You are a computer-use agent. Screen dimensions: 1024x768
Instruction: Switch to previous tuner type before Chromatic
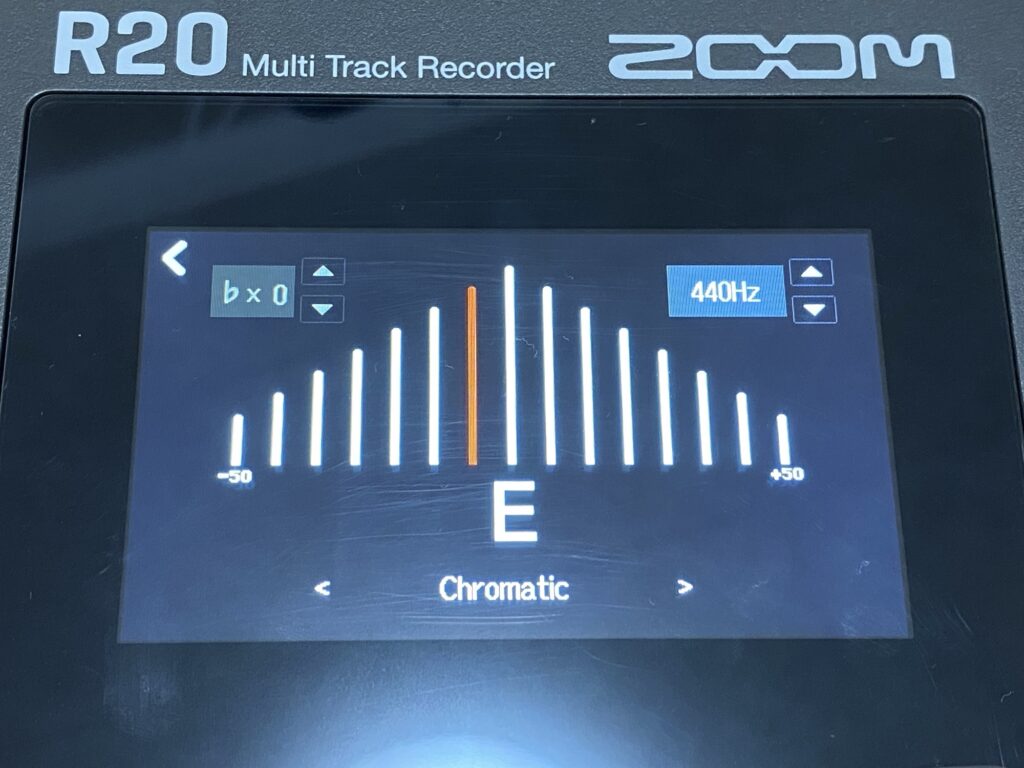(322, 588)
